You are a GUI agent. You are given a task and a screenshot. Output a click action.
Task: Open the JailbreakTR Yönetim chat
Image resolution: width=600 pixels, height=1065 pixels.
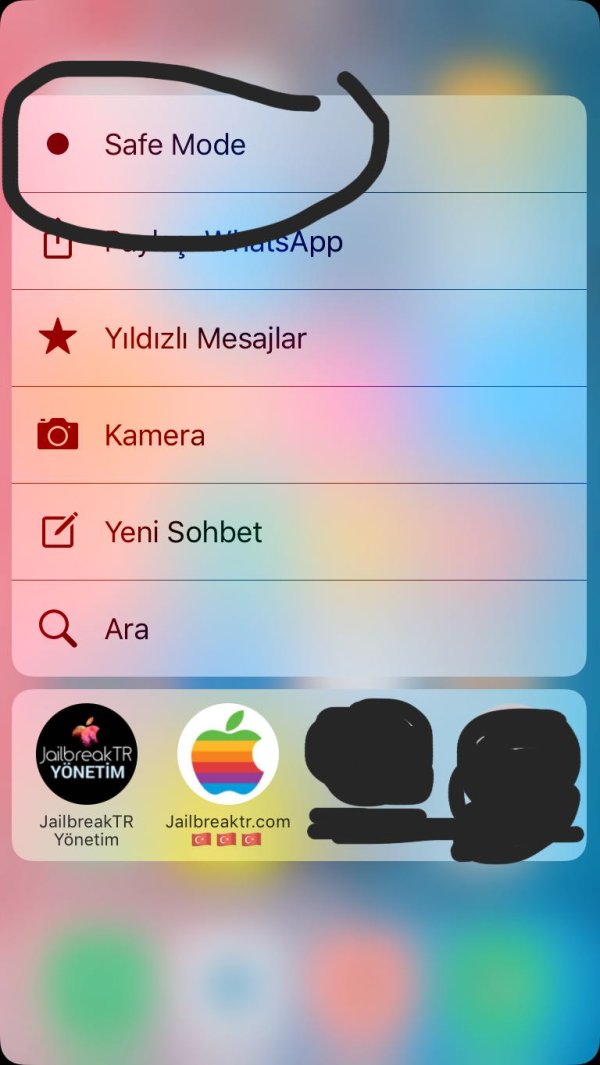86,755
